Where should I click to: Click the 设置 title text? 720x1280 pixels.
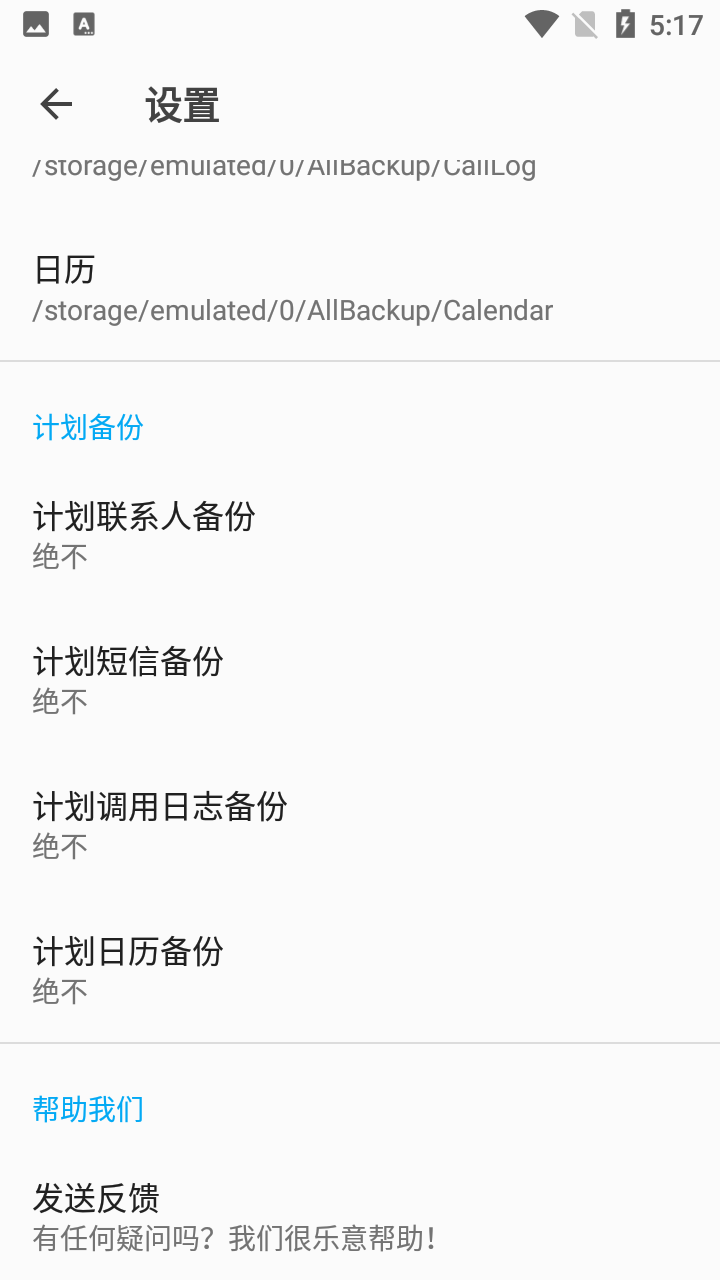180,105
